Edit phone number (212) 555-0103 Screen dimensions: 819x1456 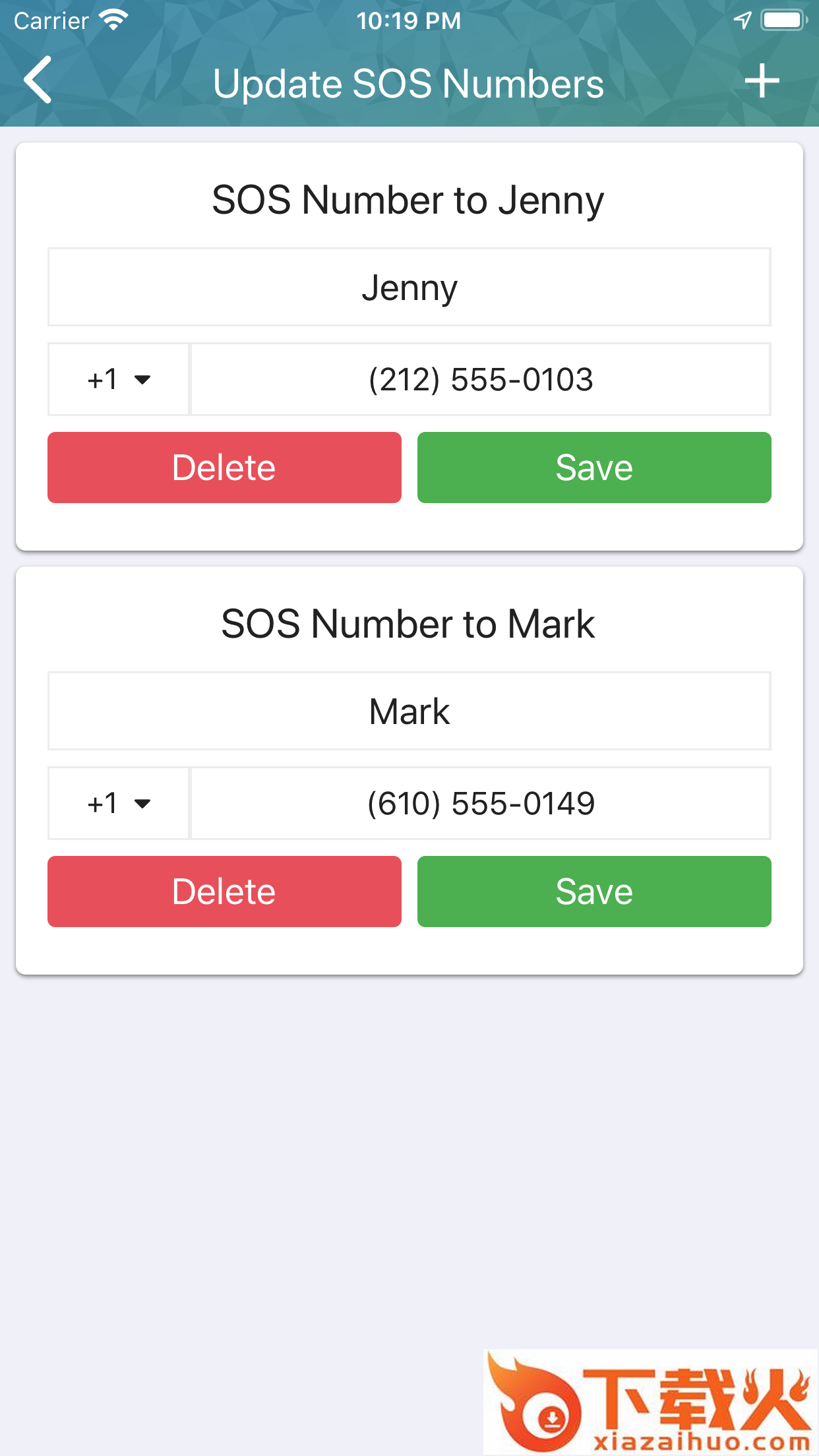480,380
